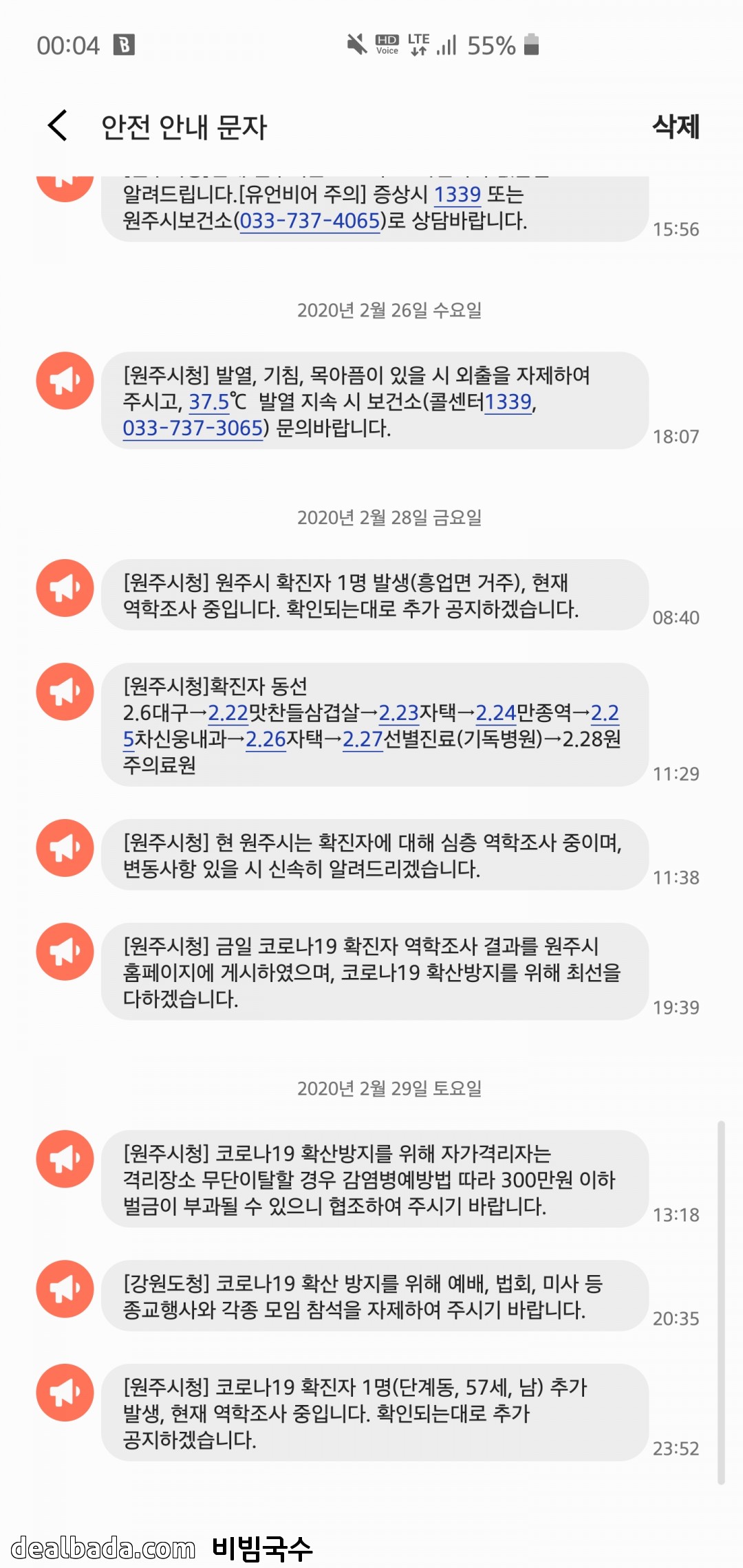Open the 2.27 link before 선별진료

pyautogui.click(x=363, y=739)
